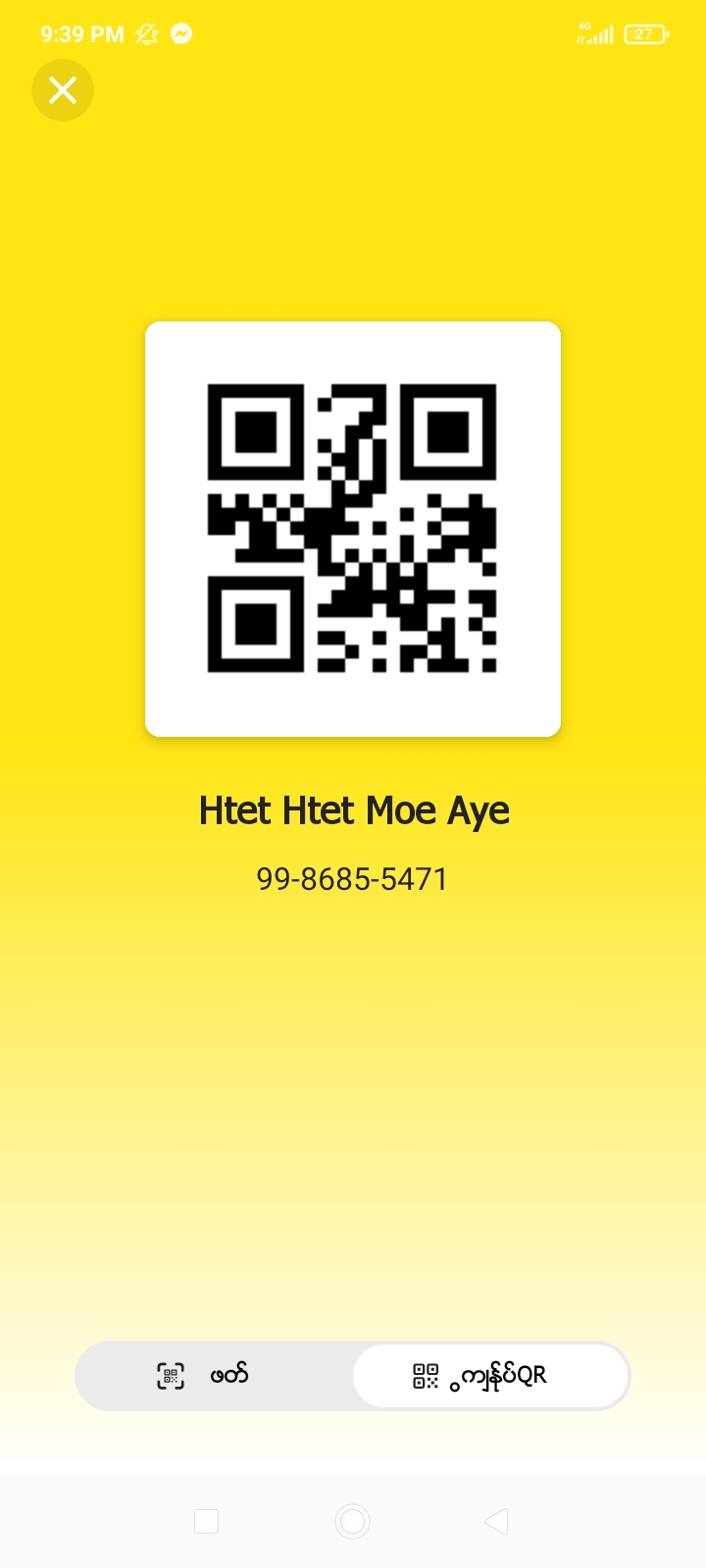Go to the home screen

[x=352, y=1521]
